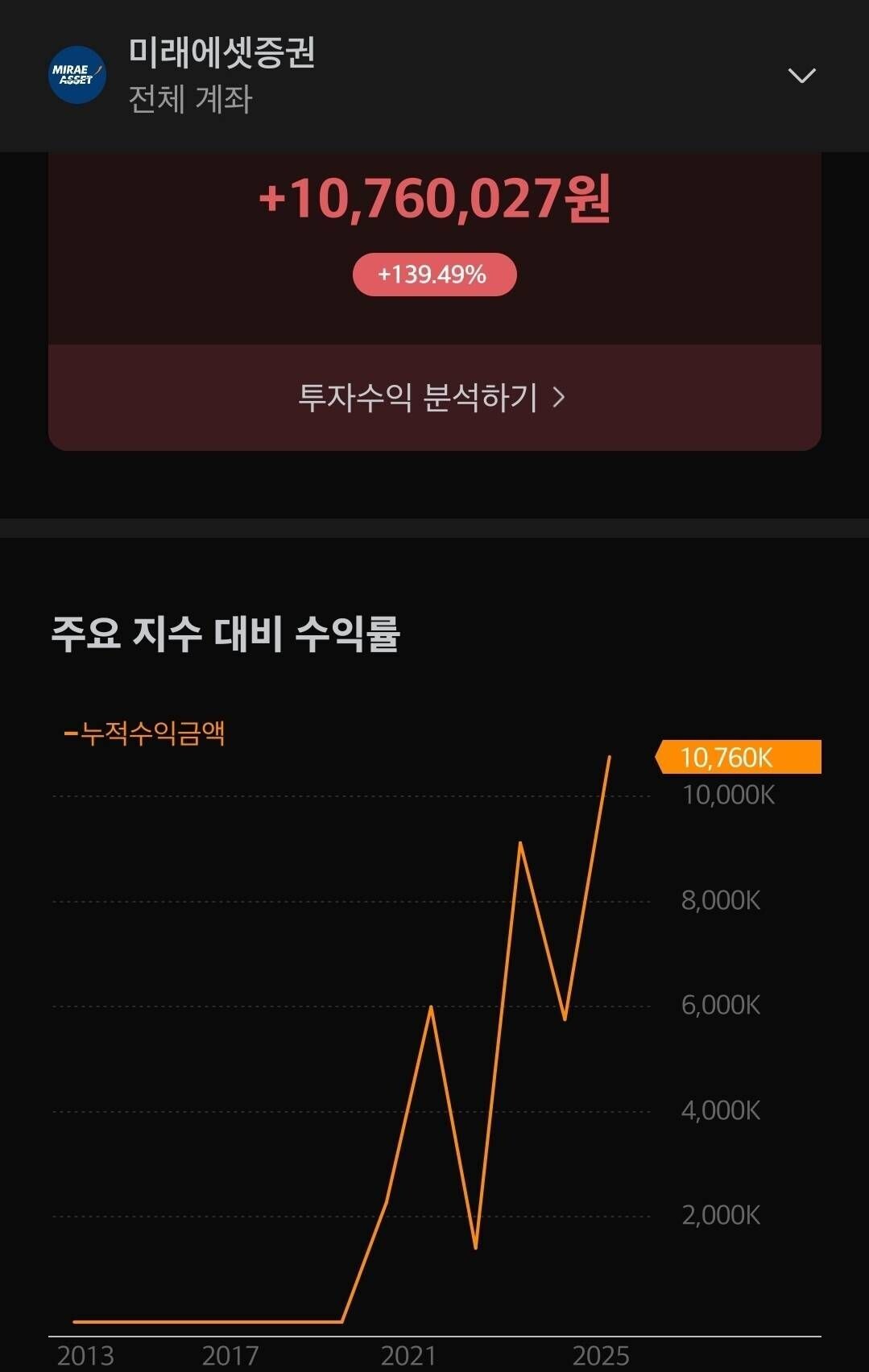Tap the highest point of the orange line
This screenshot has height=1372, width=869.
[x=610, y=757]
